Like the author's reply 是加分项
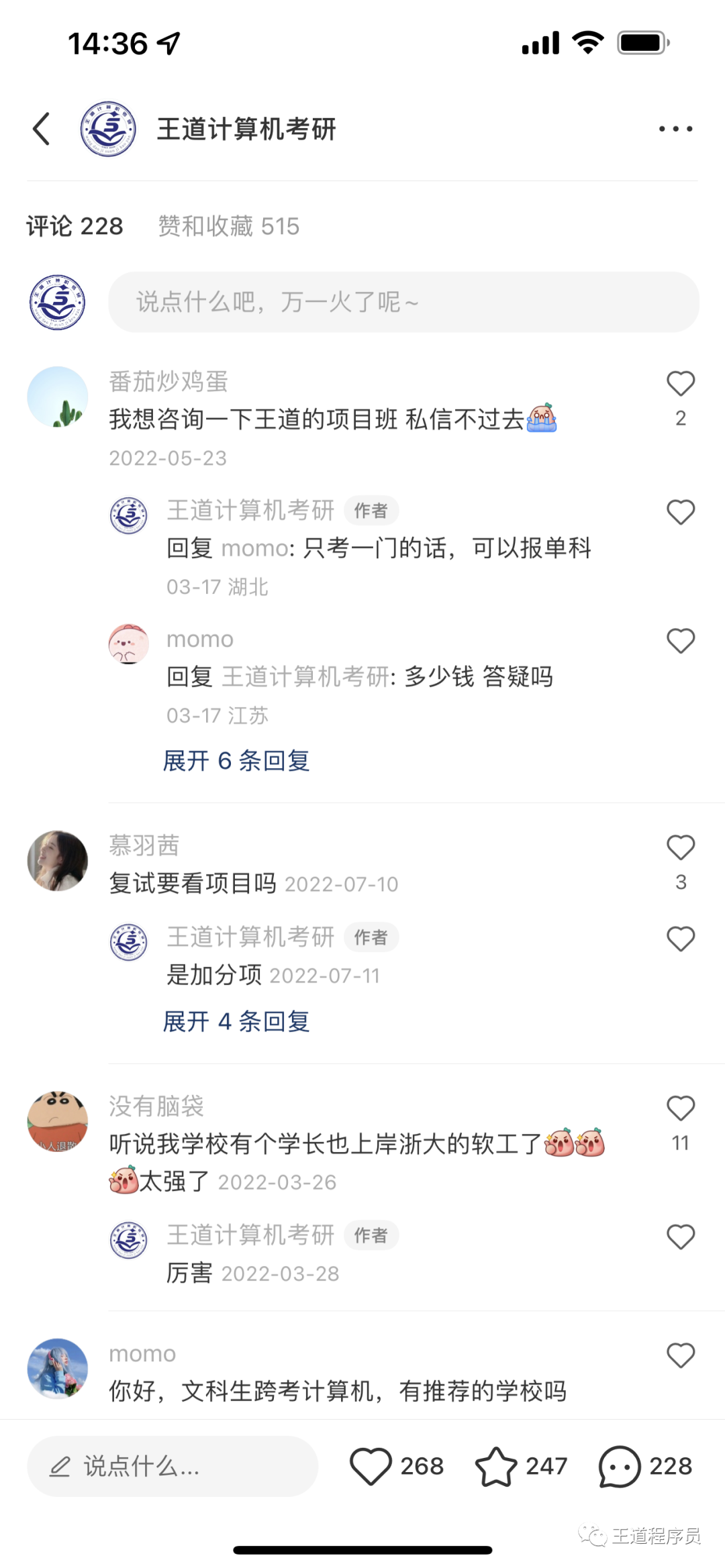This screenshot has width=725, height=1568. coord(680,939)
